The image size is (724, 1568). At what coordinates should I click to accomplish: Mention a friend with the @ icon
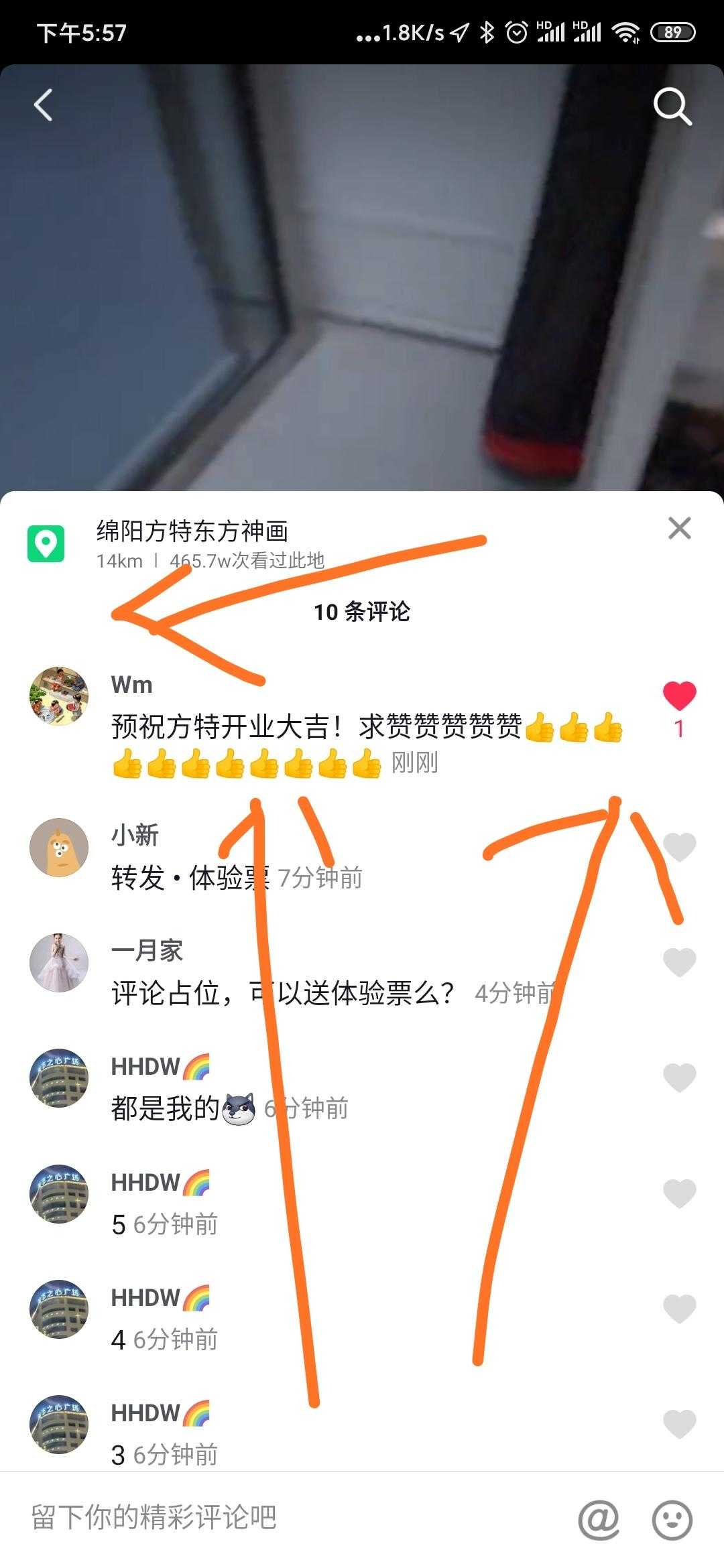[599, 1519]
